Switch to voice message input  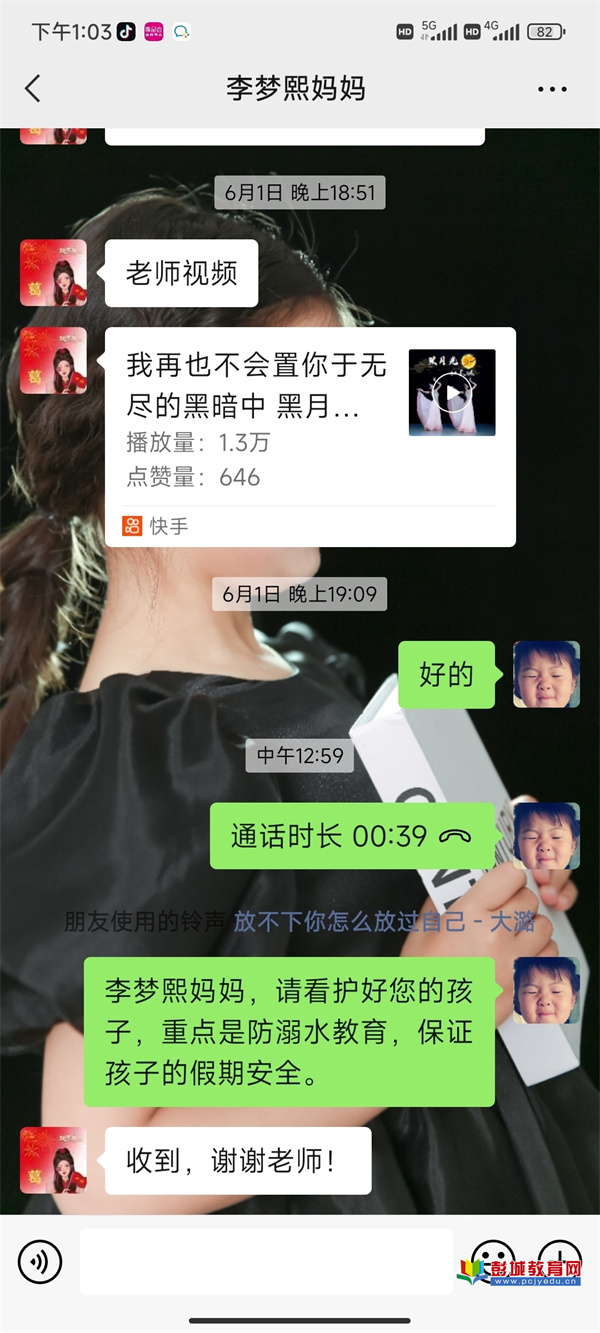(x=40, y=1262)
